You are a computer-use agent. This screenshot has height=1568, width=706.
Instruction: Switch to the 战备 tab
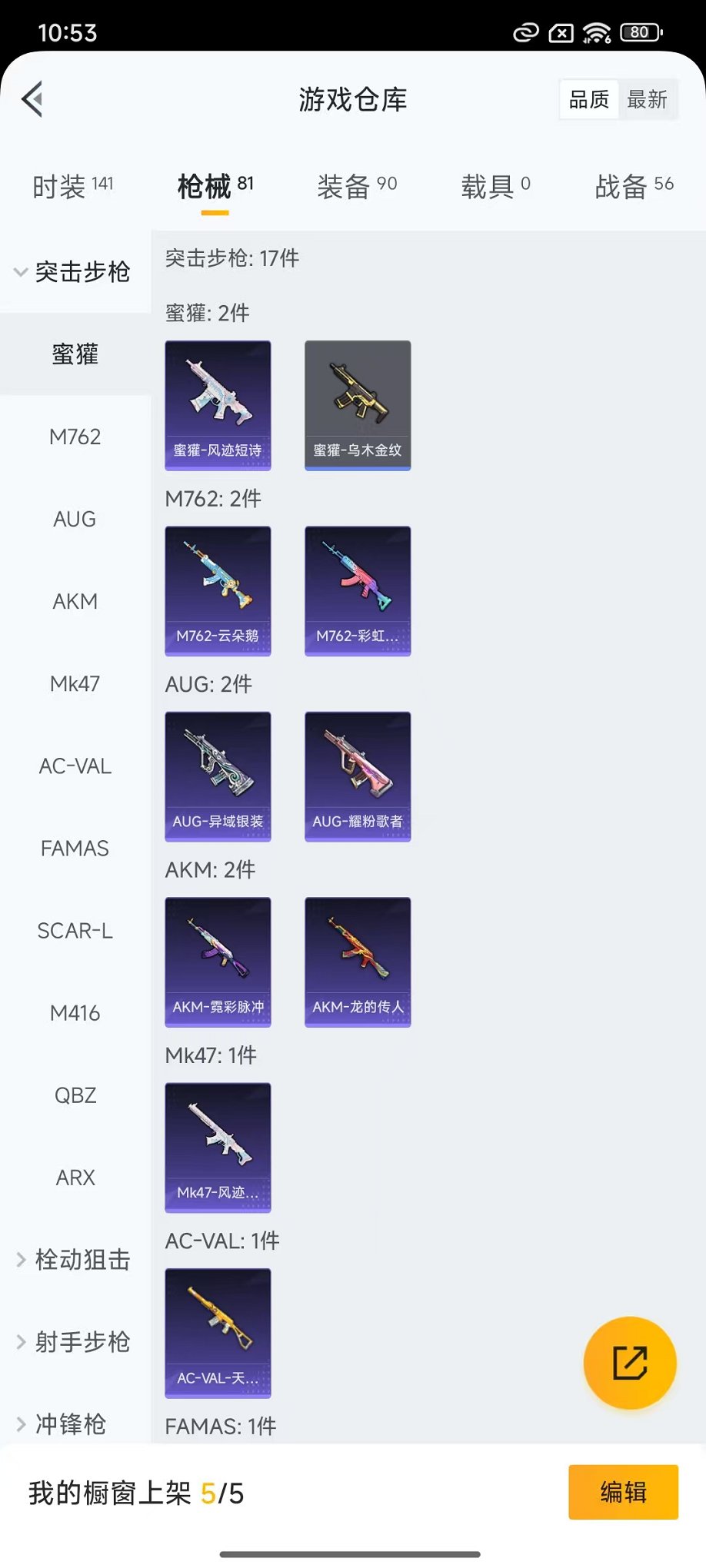pos(634,186)
